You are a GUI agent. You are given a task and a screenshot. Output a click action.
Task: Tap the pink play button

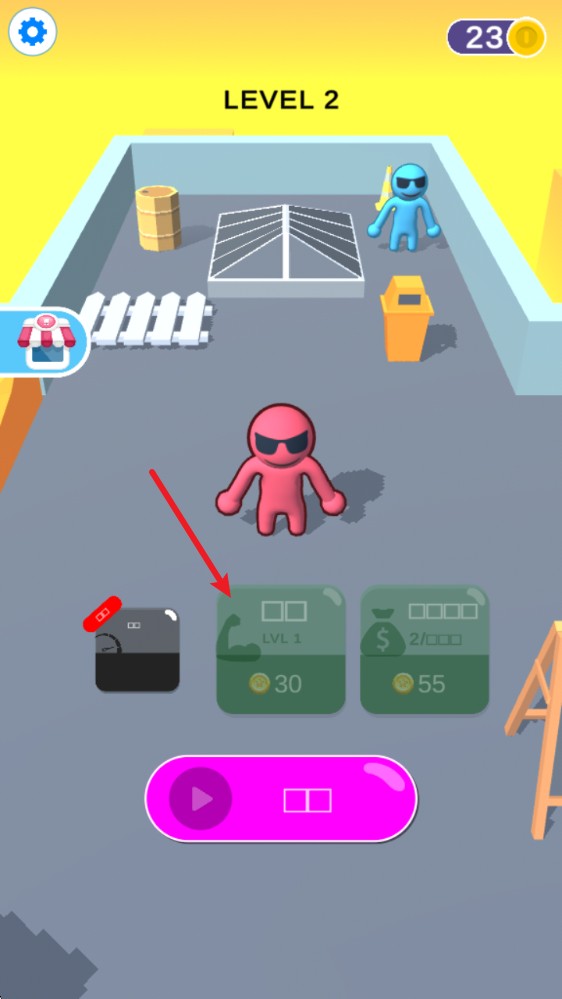pos(281,799)
